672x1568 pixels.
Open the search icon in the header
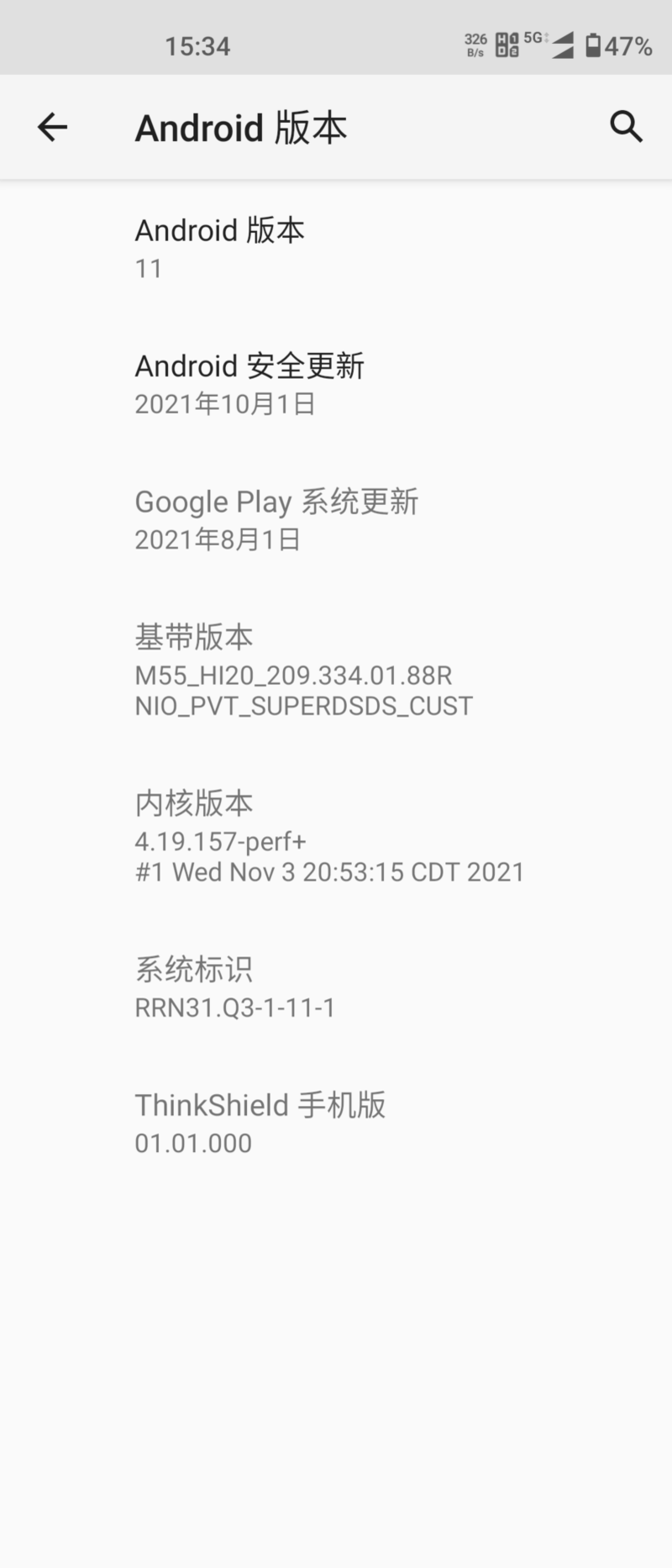point(626,127)
